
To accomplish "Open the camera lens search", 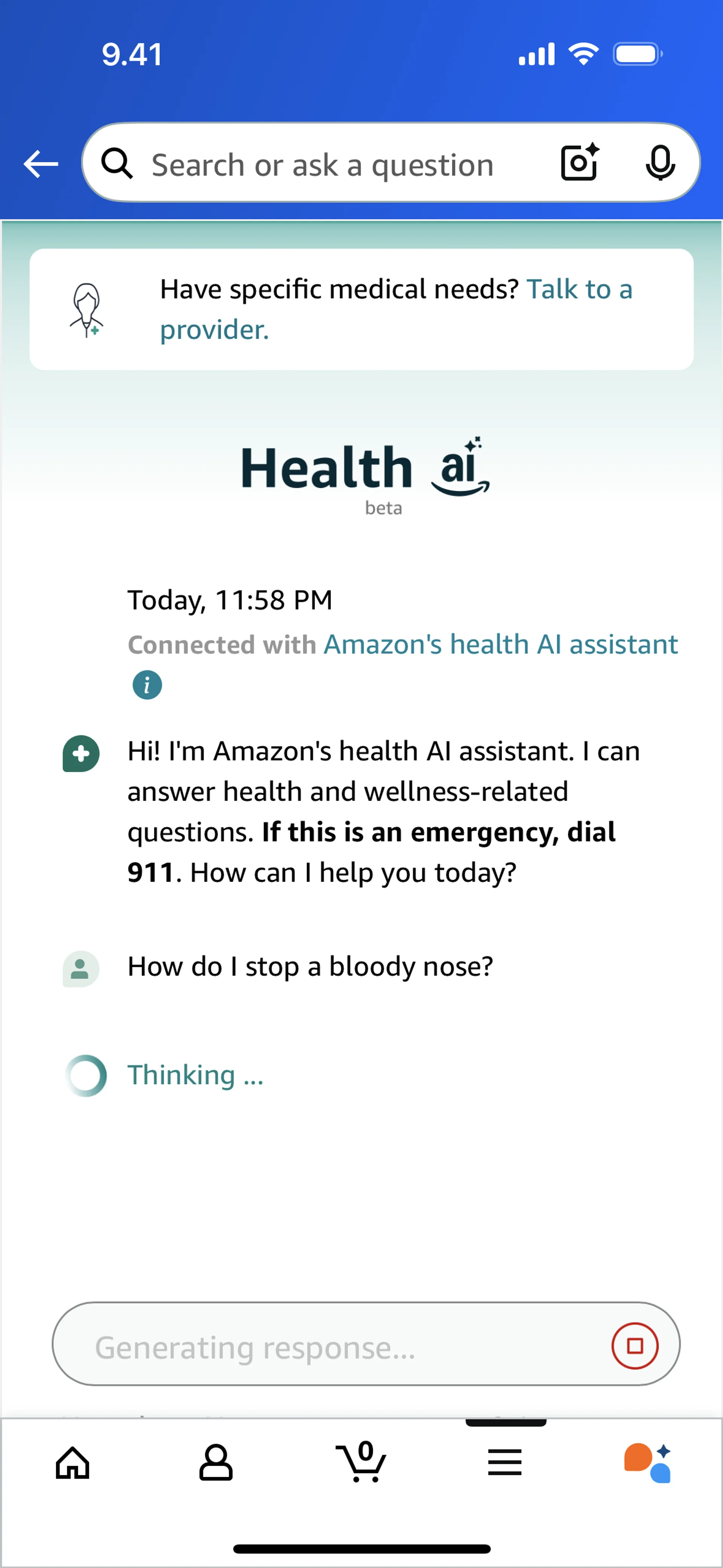I will (x=579, y=162).
